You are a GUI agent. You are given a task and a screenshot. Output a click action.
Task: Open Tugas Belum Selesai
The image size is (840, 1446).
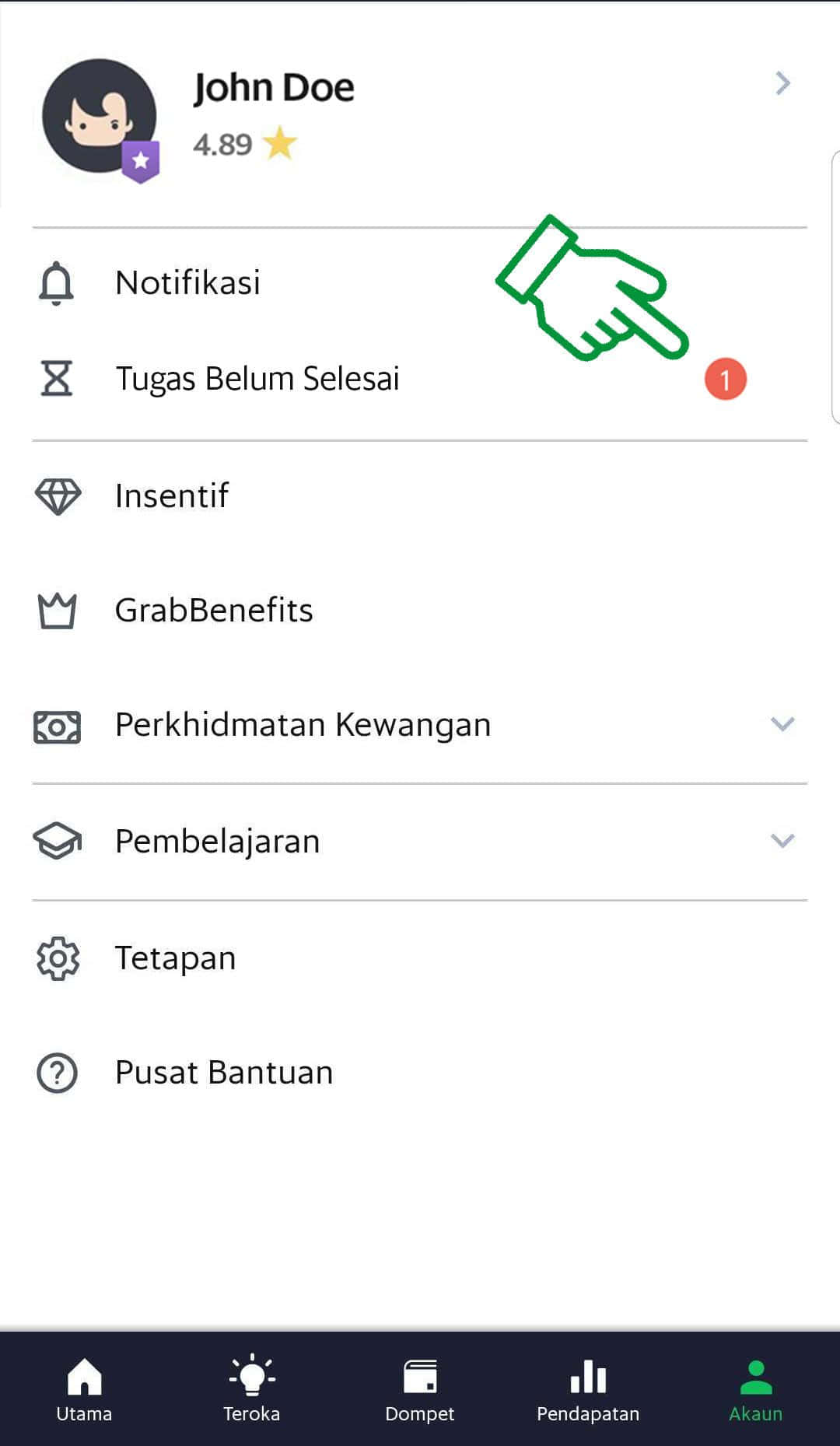tap(420, 379)
